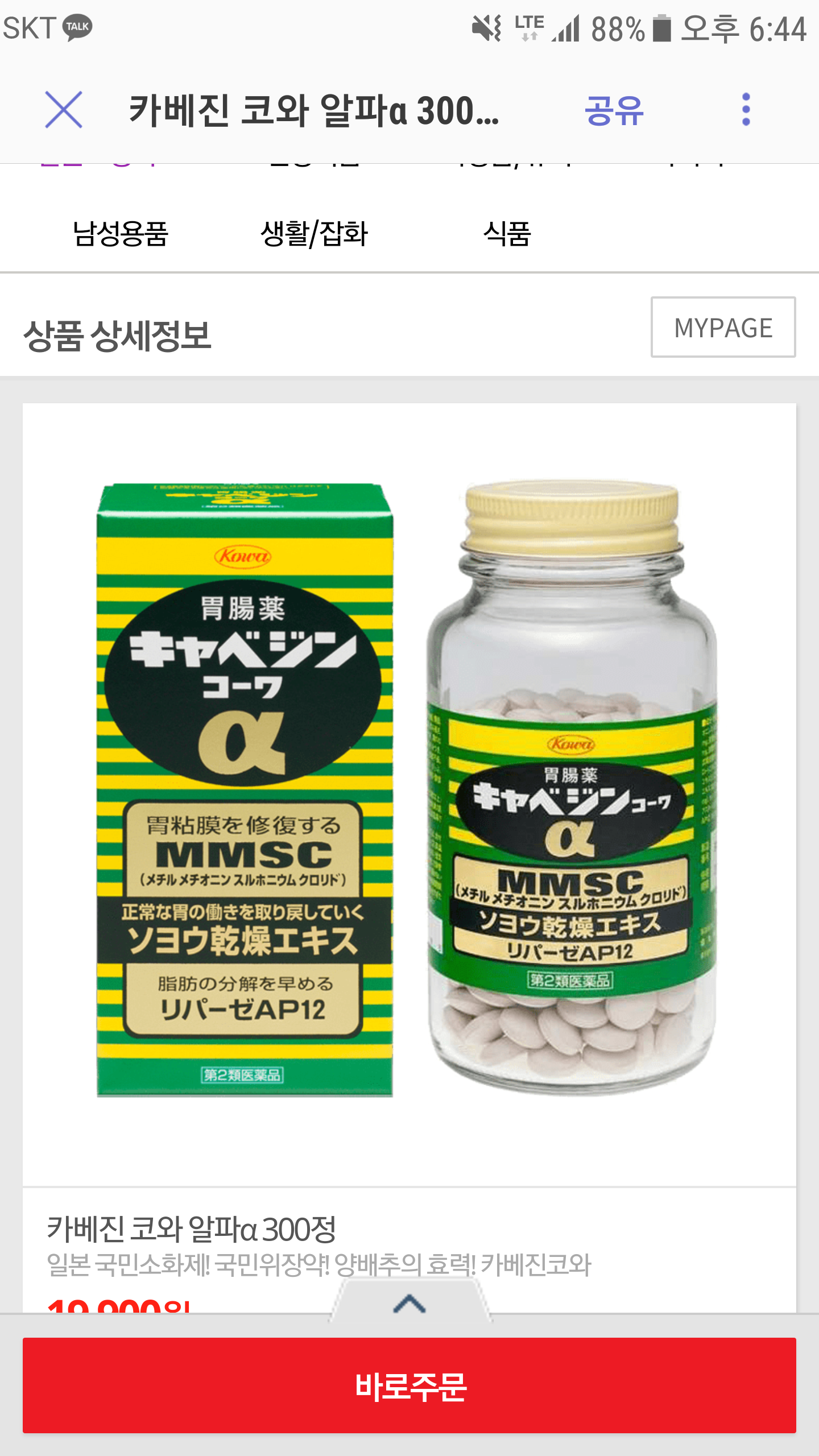View the 카베진 코와 알파 product image
Viewport: 819px width, 1456px height.
click(409, 791)
